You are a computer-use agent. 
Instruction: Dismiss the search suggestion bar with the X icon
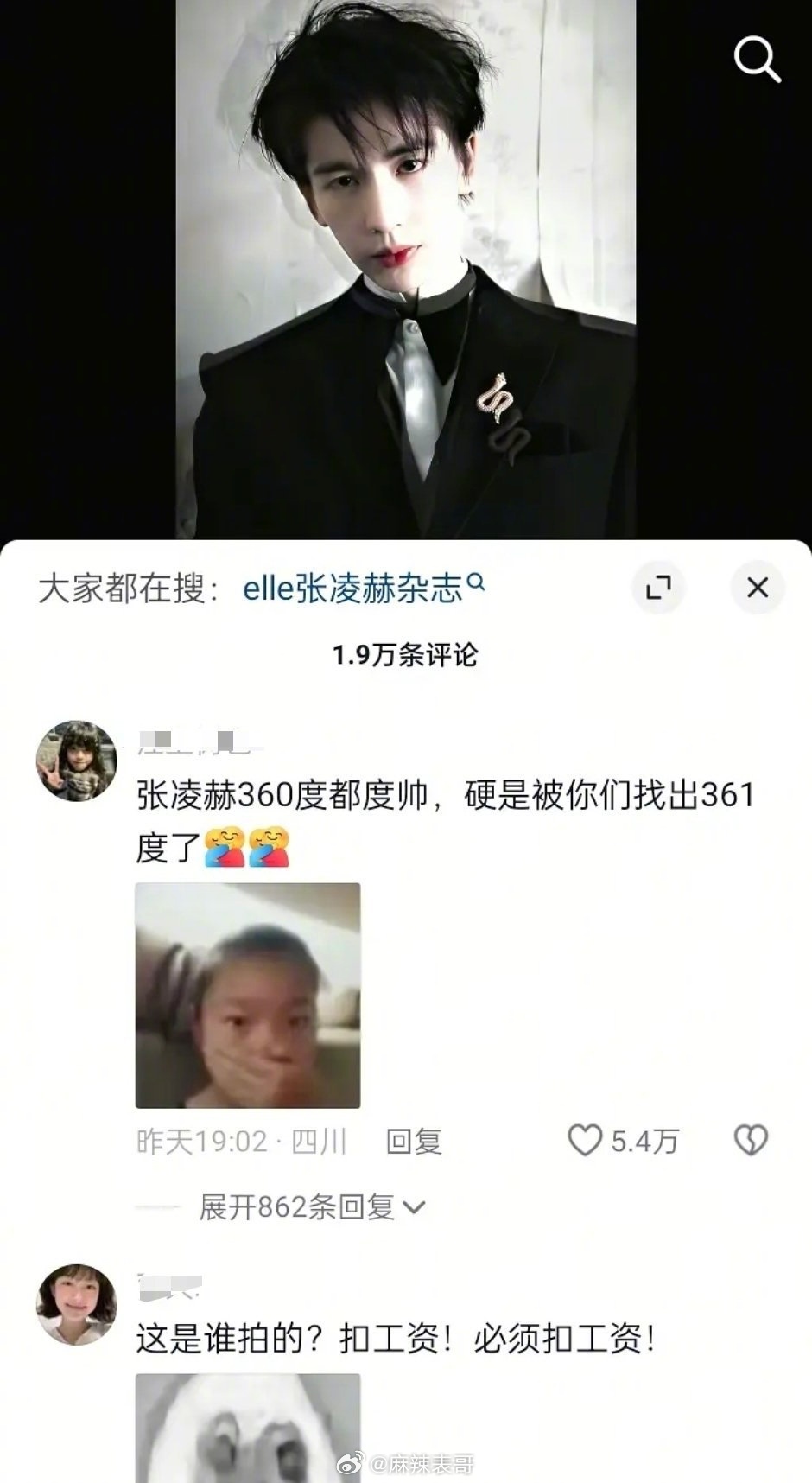pyautogui.click(x=758, y=586)
